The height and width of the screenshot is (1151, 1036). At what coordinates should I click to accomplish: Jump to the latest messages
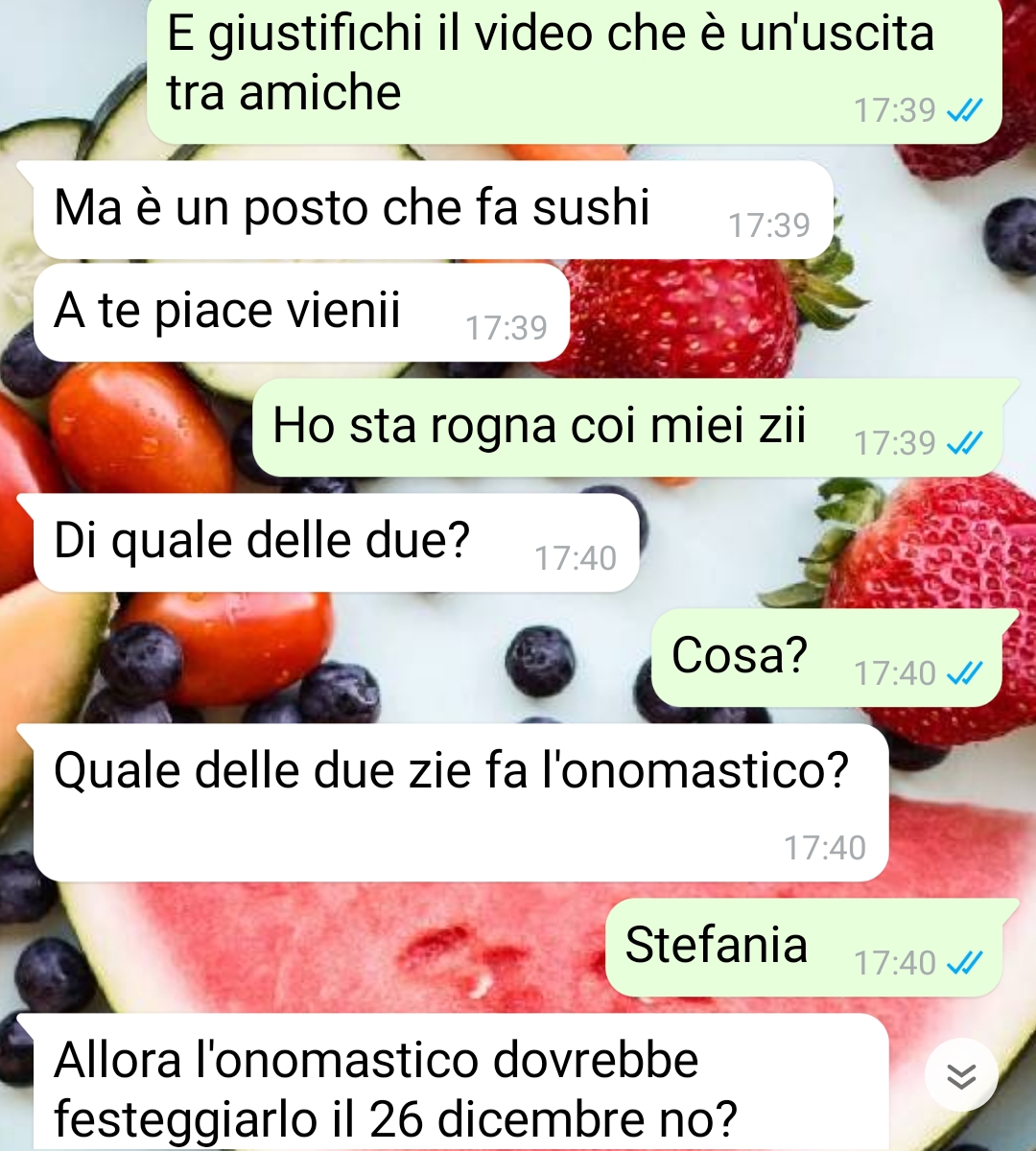coord(961,1076)
